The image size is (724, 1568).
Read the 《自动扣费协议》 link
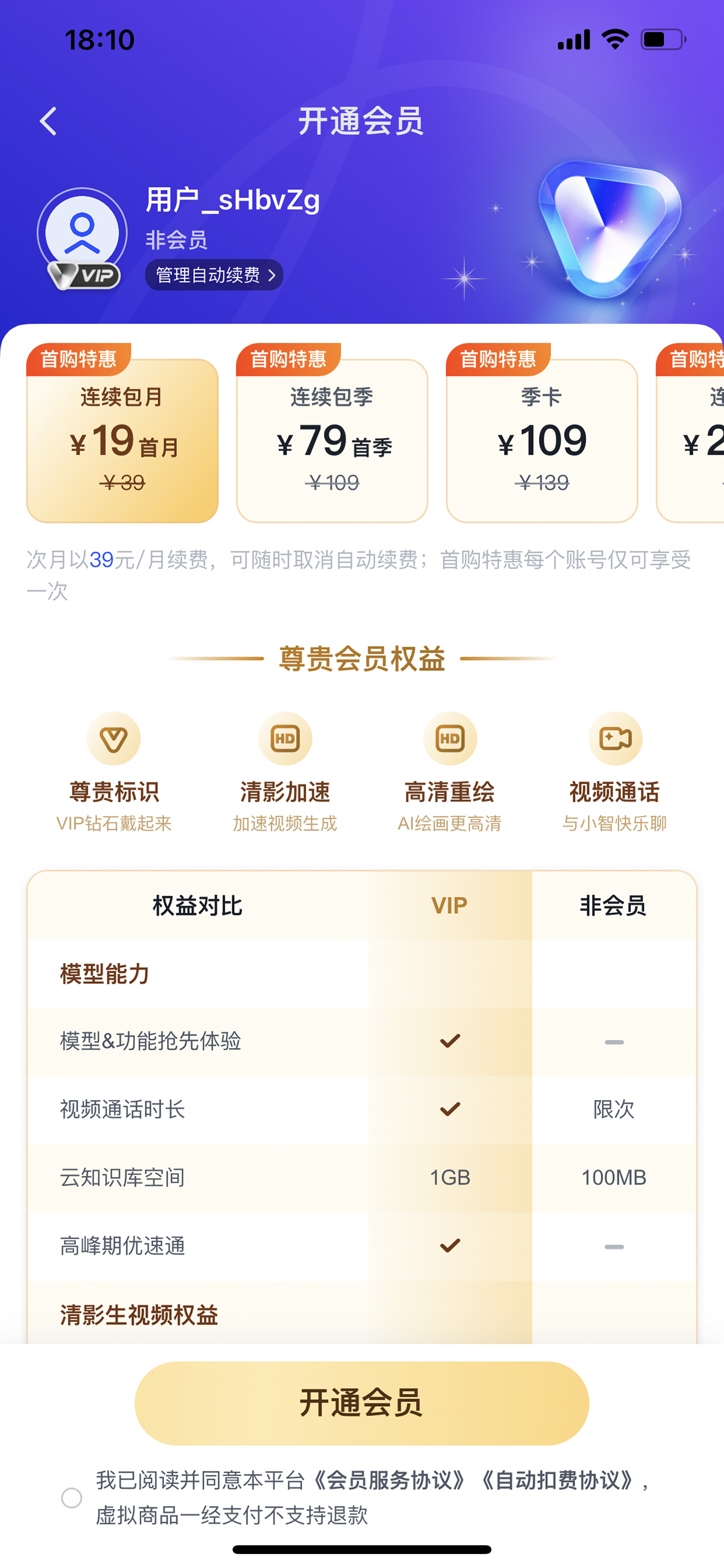tap(556, 1480)
